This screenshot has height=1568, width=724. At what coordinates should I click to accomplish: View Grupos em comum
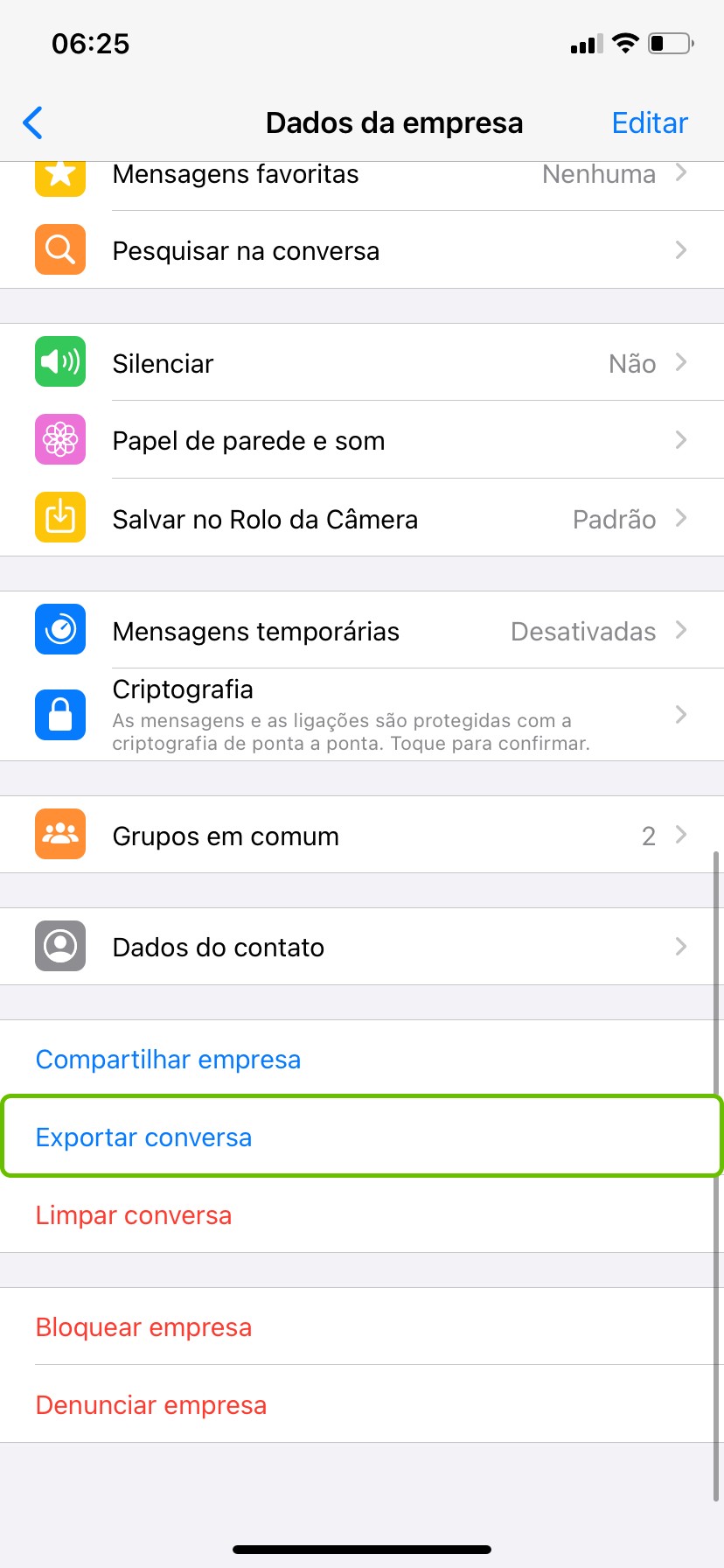pyautogui.click(x=362, y=836)
